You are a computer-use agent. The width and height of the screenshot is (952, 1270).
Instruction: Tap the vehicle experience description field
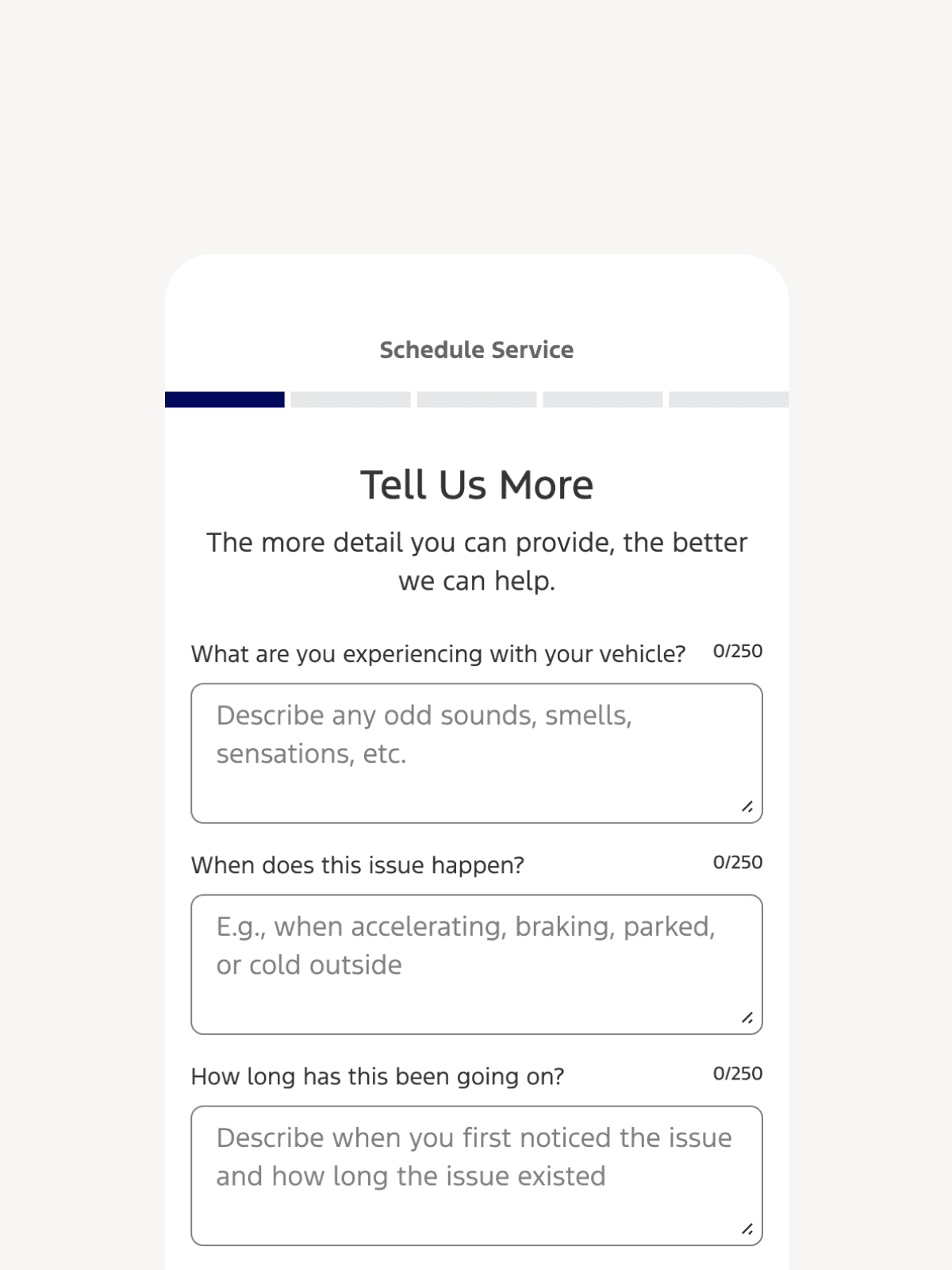[x=476, y=753]
